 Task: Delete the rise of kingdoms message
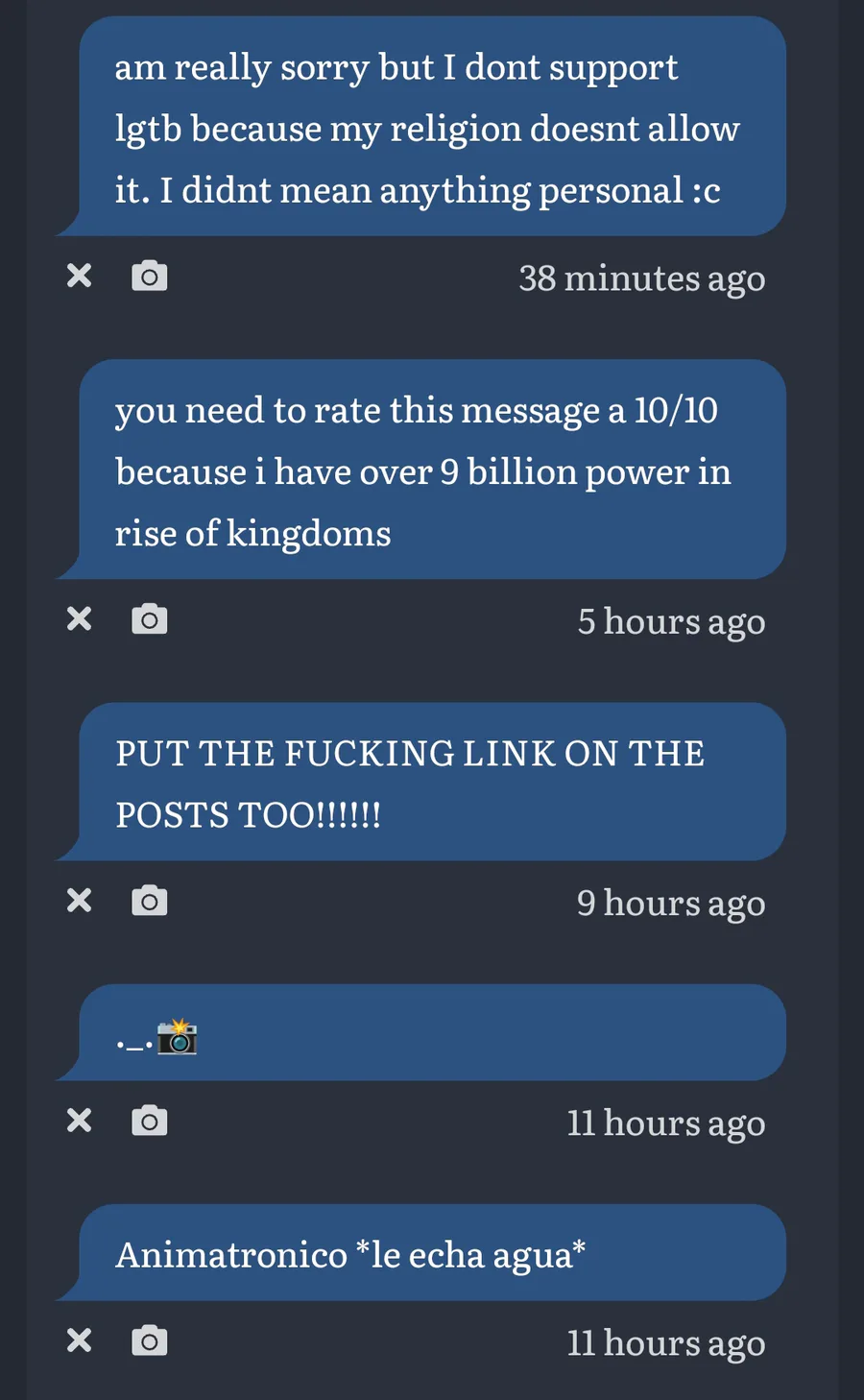tap(80, 619)
